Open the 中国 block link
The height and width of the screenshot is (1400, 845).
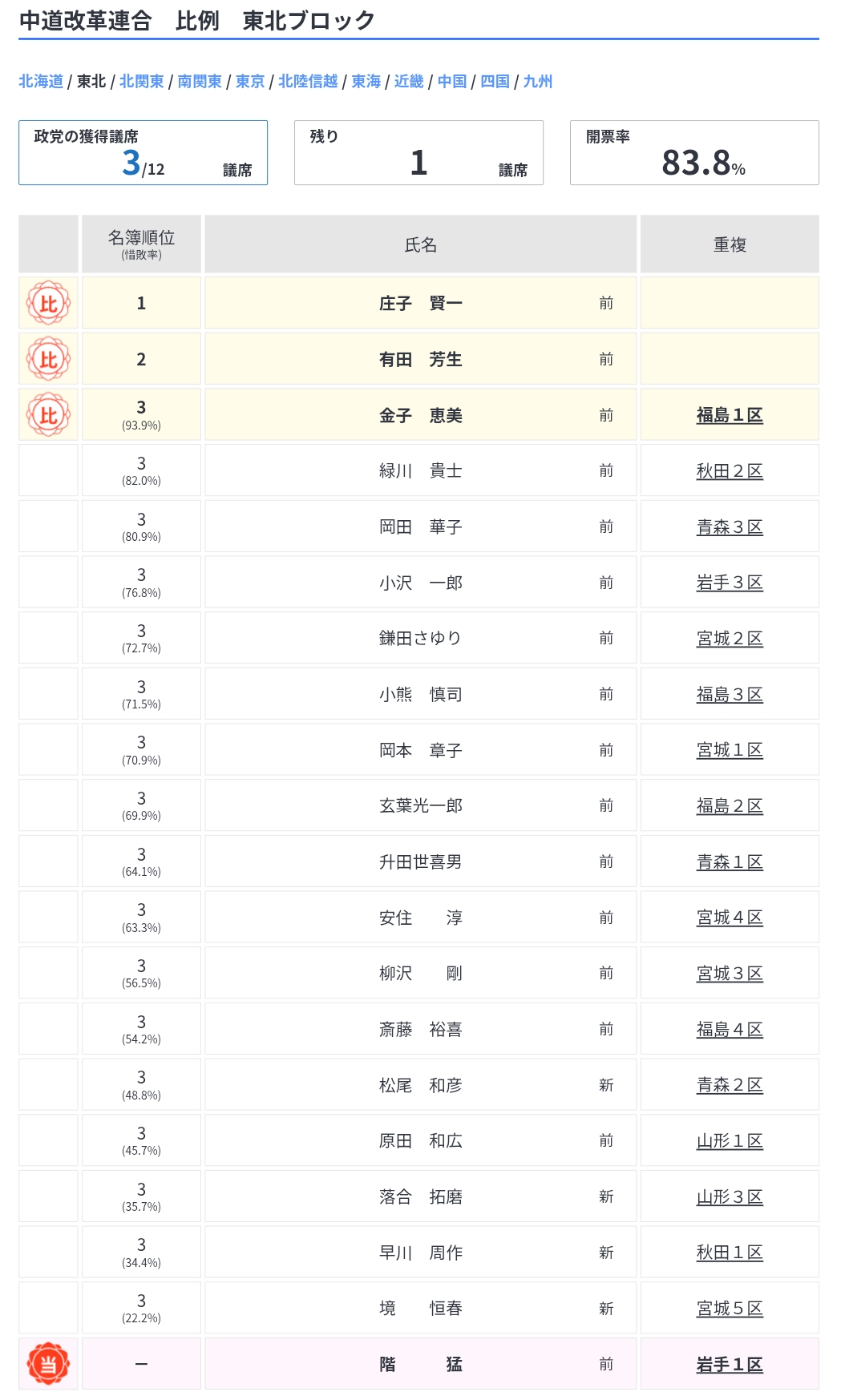click(x=452, y=82)
